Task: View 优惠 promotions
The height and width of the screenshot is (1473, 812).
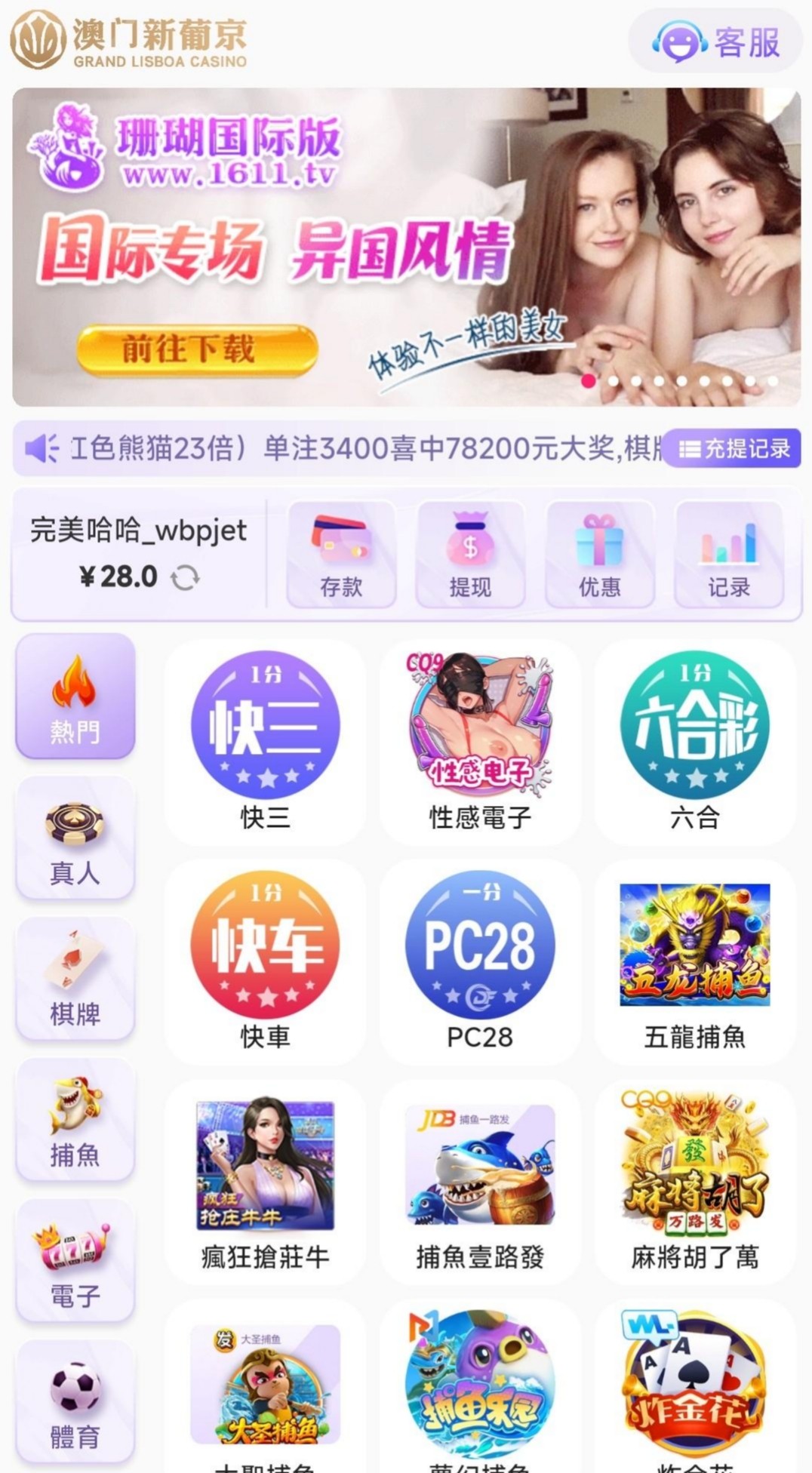Action: (x=599, y=555)
